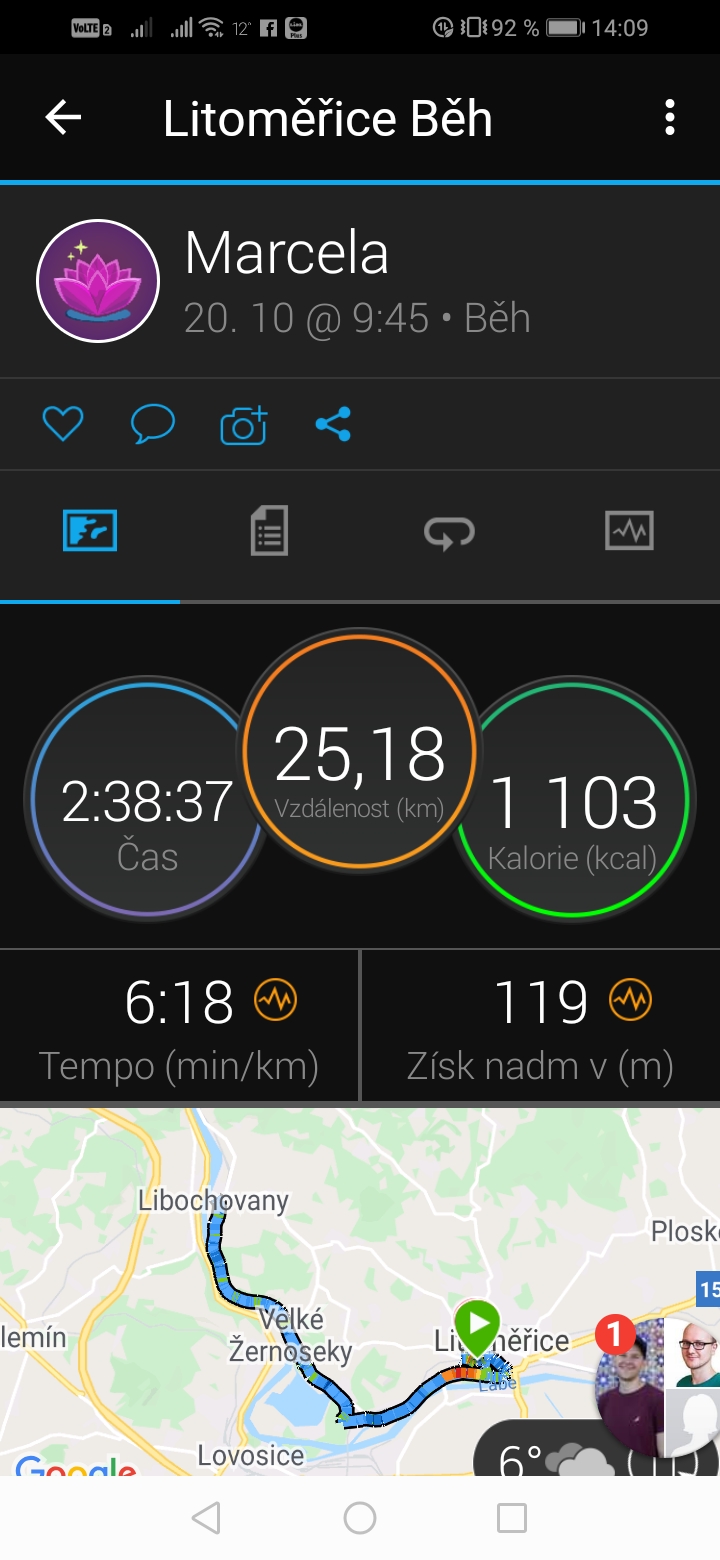720x1560 pixels.
Task: Switch to the charts tab
Action: click(629, 530)
